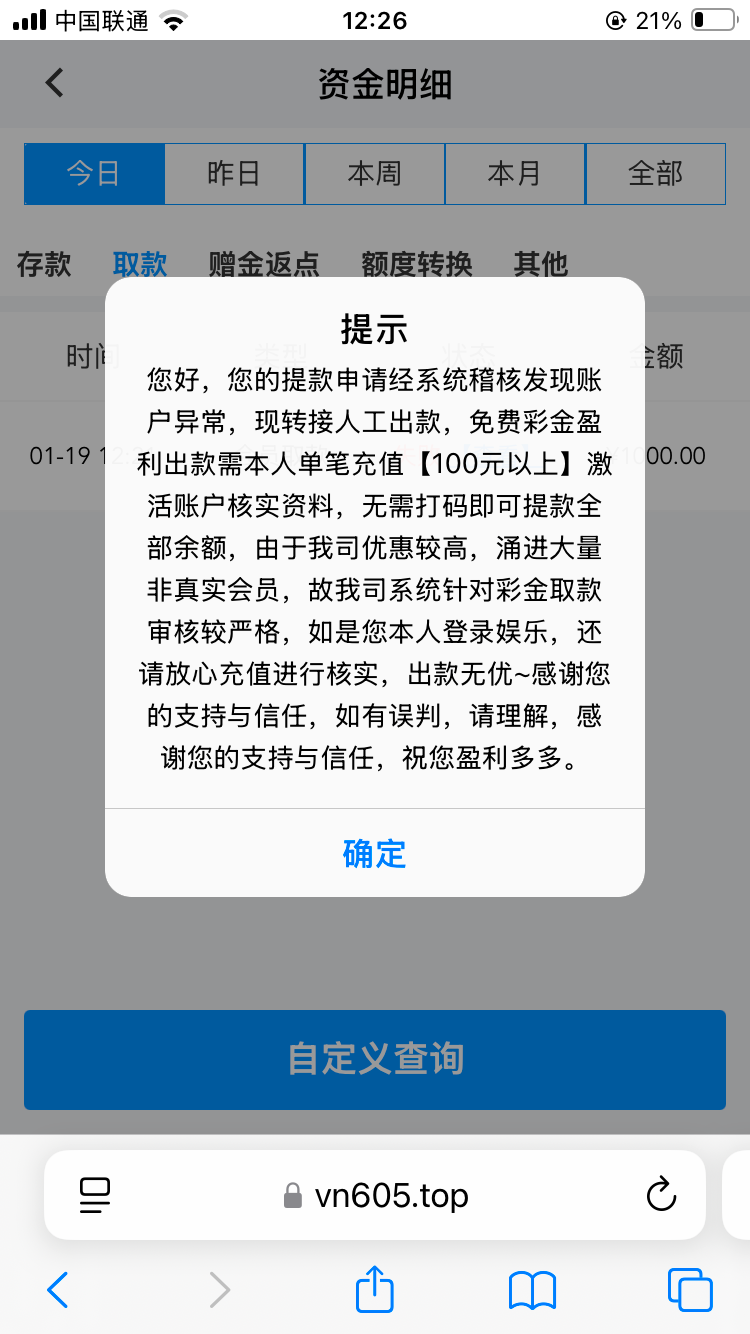
Task: Open the 其他 tab
Action: 540,264
